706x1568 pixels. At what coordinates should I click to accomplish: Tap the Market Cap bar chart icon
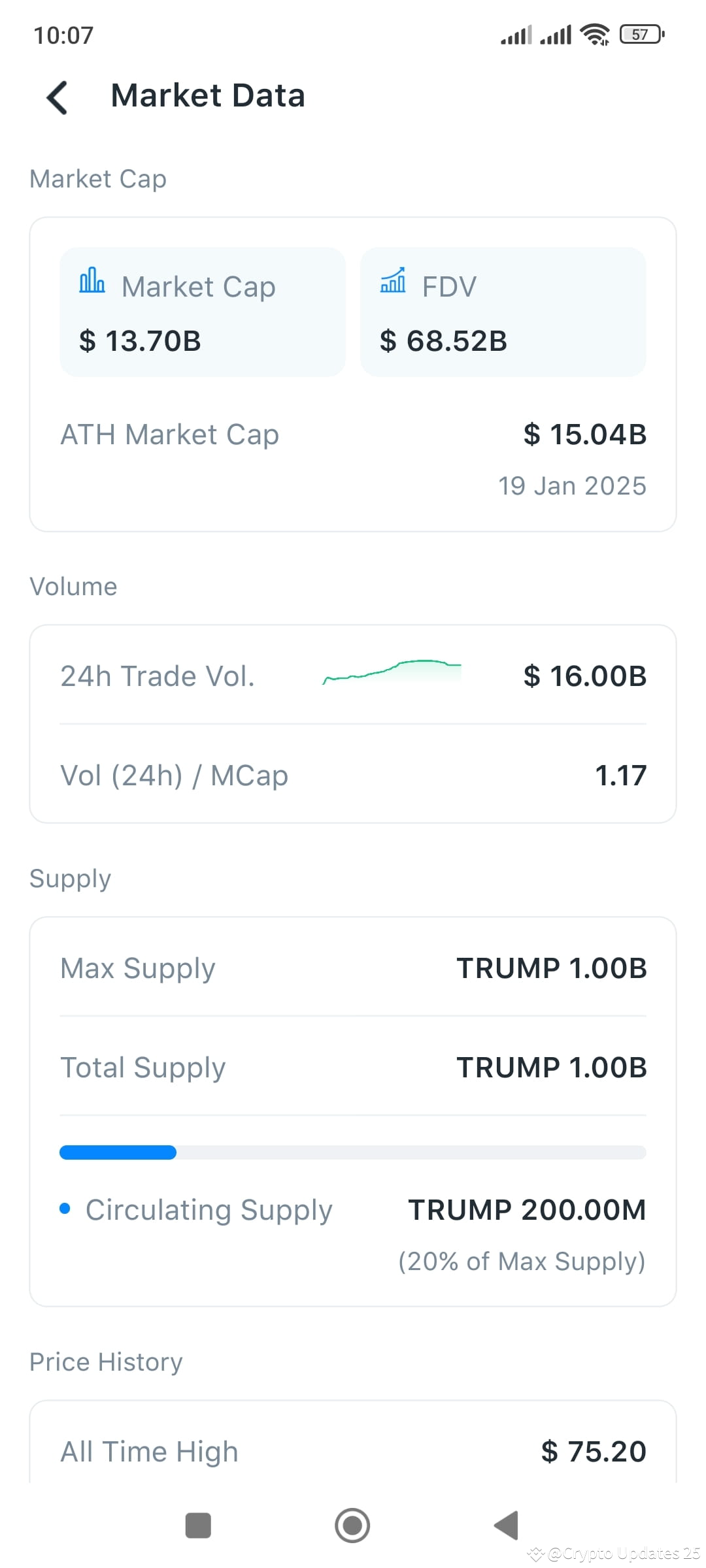92,281
